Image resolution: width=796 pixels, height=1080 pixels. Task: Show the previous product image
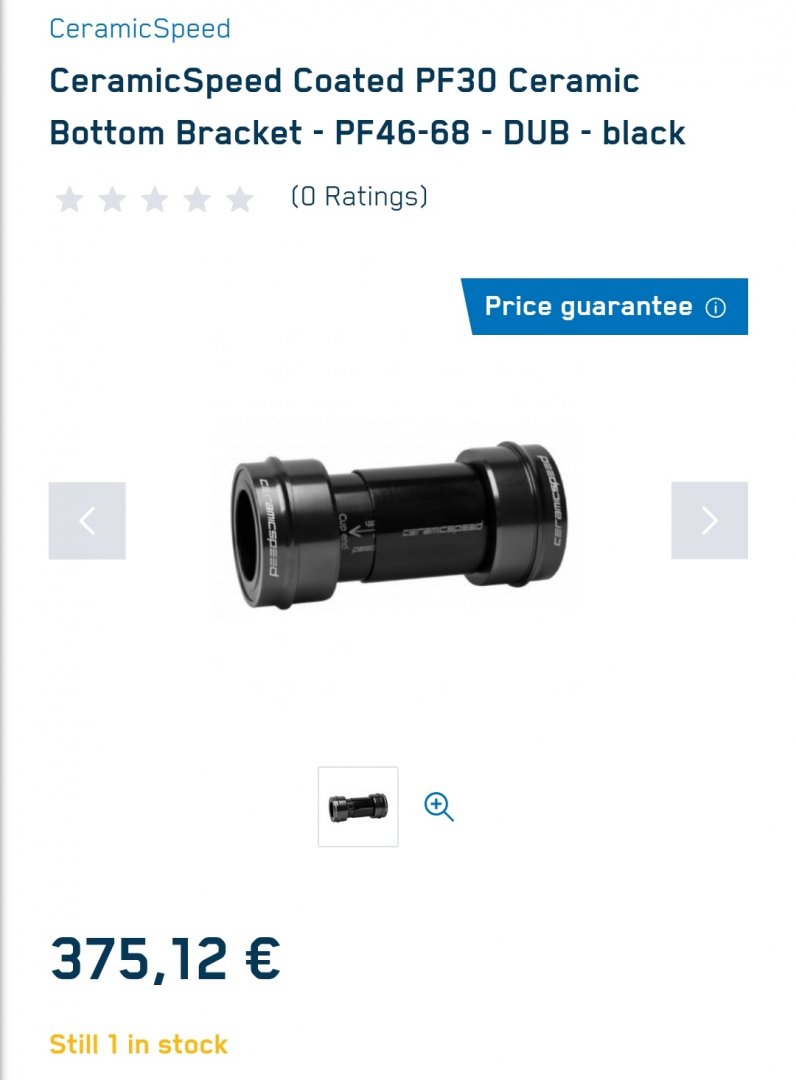[x=87, y=521]
